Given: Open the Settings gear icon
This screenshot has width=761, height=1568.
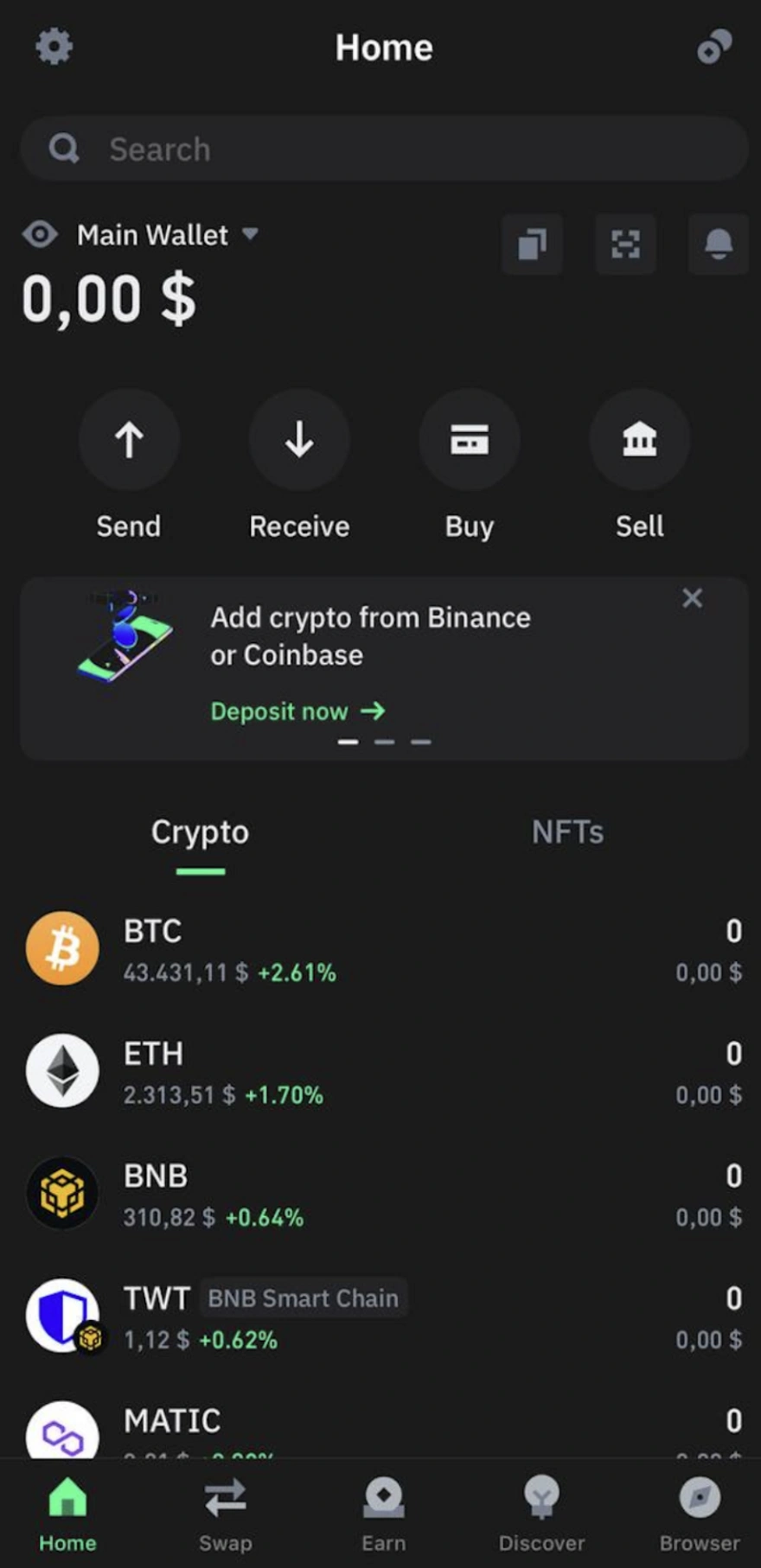Looking at the screenshot, I should [54, 47].
